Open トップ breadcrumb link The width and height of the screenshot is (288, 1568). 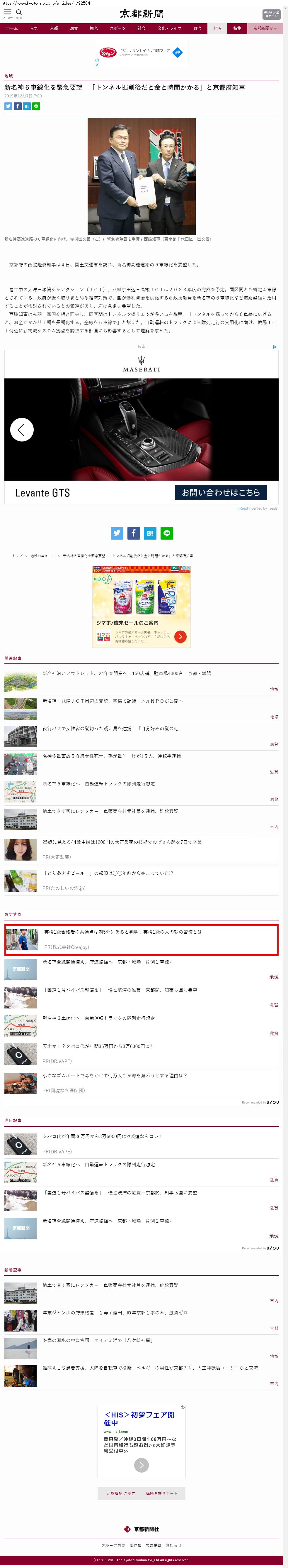pyautogui.click(x=18, y=556)
